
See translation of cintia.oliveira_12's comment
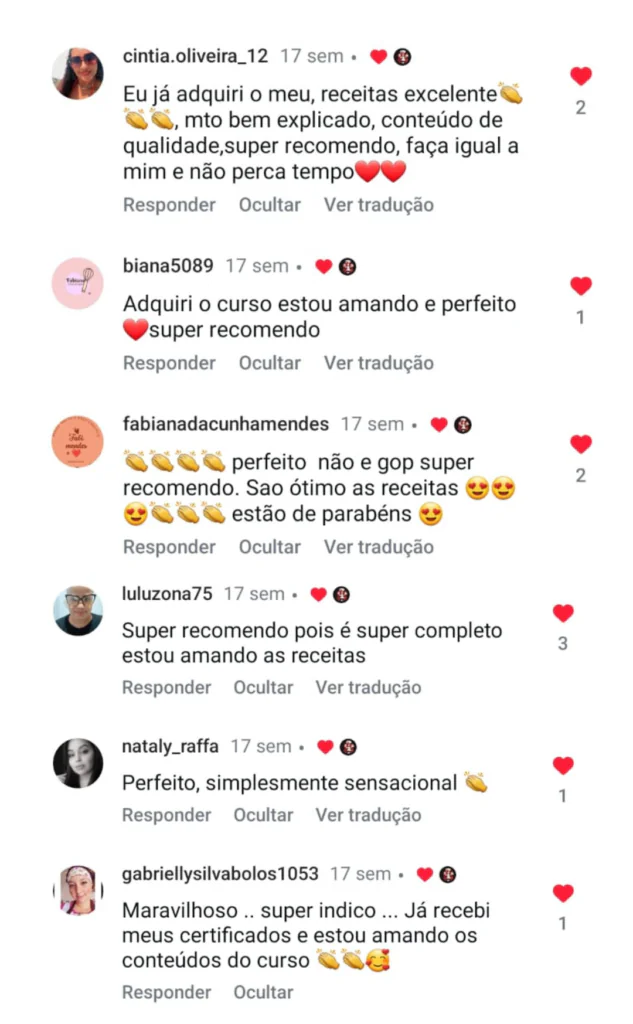click(378, 205)
